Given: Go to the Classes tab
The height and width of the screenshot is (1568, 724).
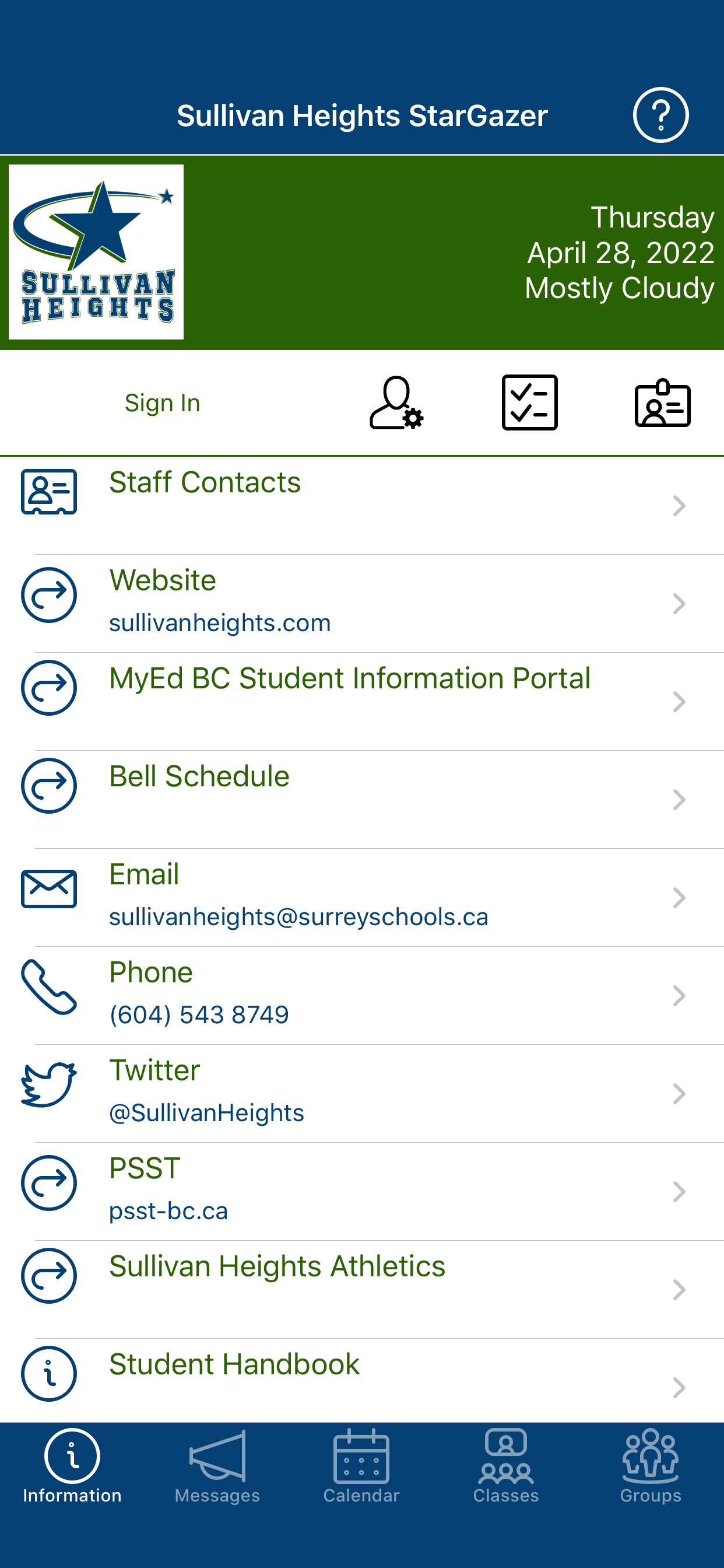Looking at the screenshot, I should pos(506,1467).
